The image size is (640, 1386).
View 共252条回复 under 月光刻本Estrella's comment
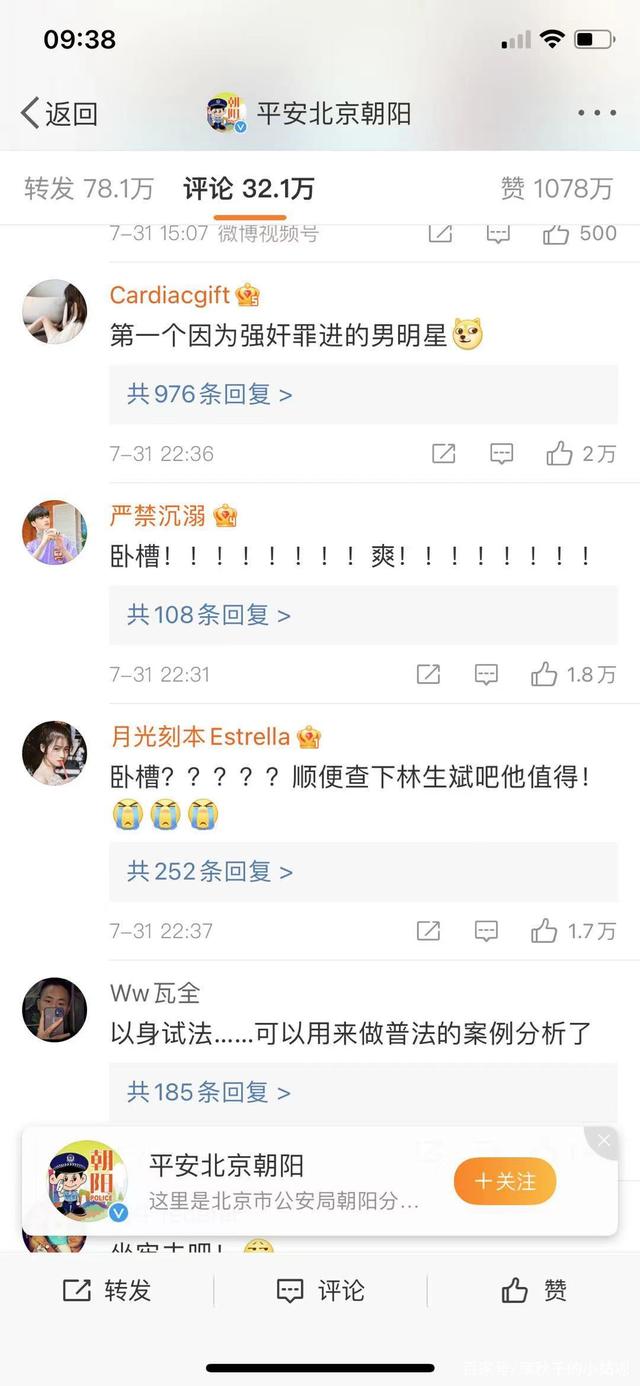(210, 872)
